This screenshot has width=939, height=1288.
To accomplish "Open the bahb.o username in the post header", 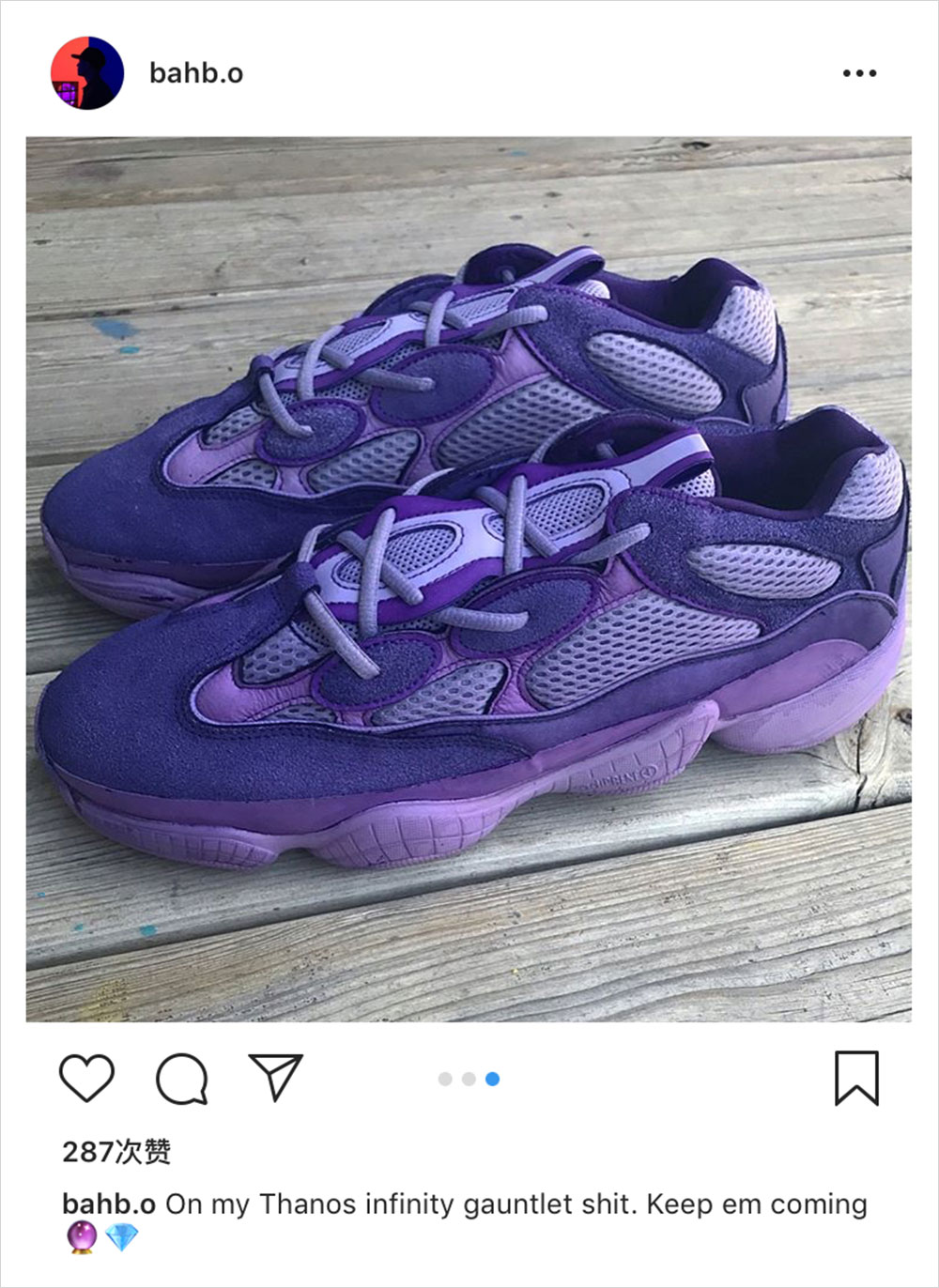I will (x=195, y=73).
